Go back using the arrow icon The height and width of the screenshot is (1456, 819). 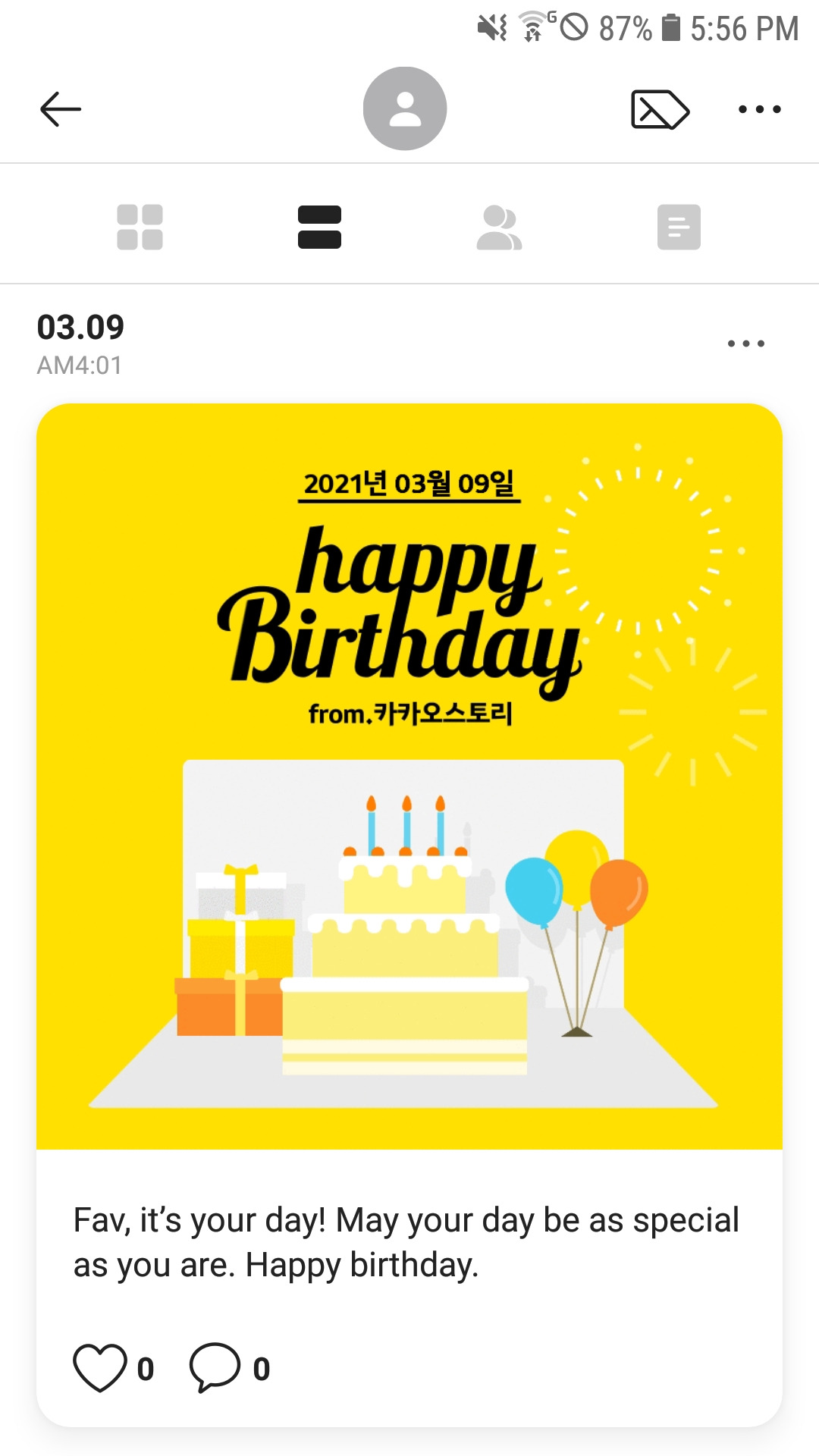60,108
